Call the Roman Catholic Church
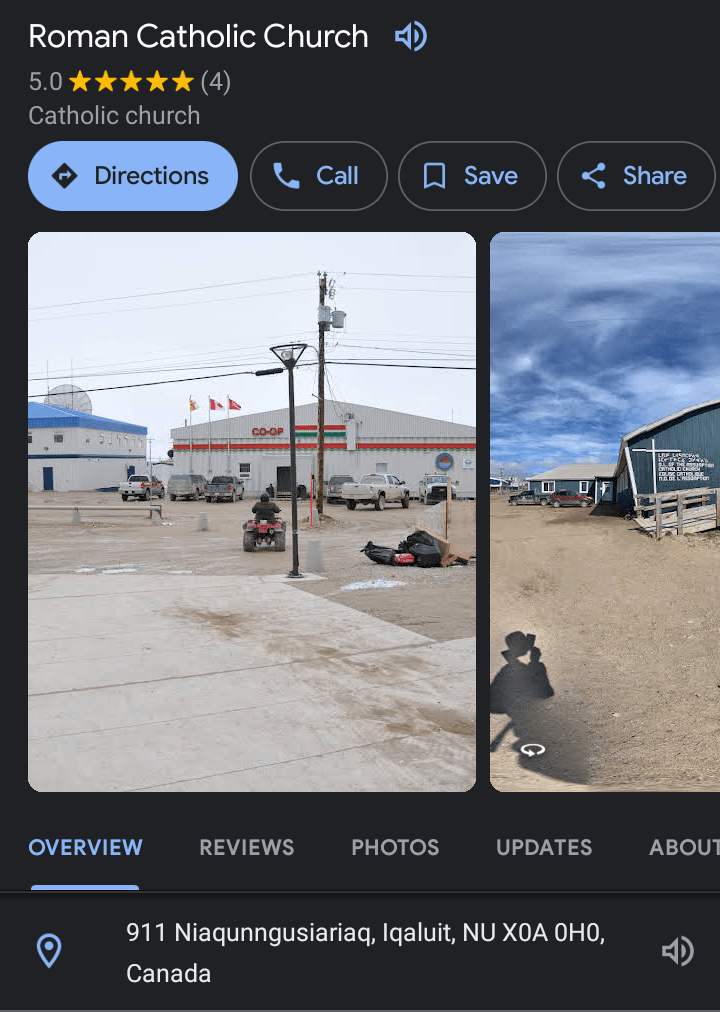Image resolution: width=720 pixels, height=1012 pixels. click(318, 176)
